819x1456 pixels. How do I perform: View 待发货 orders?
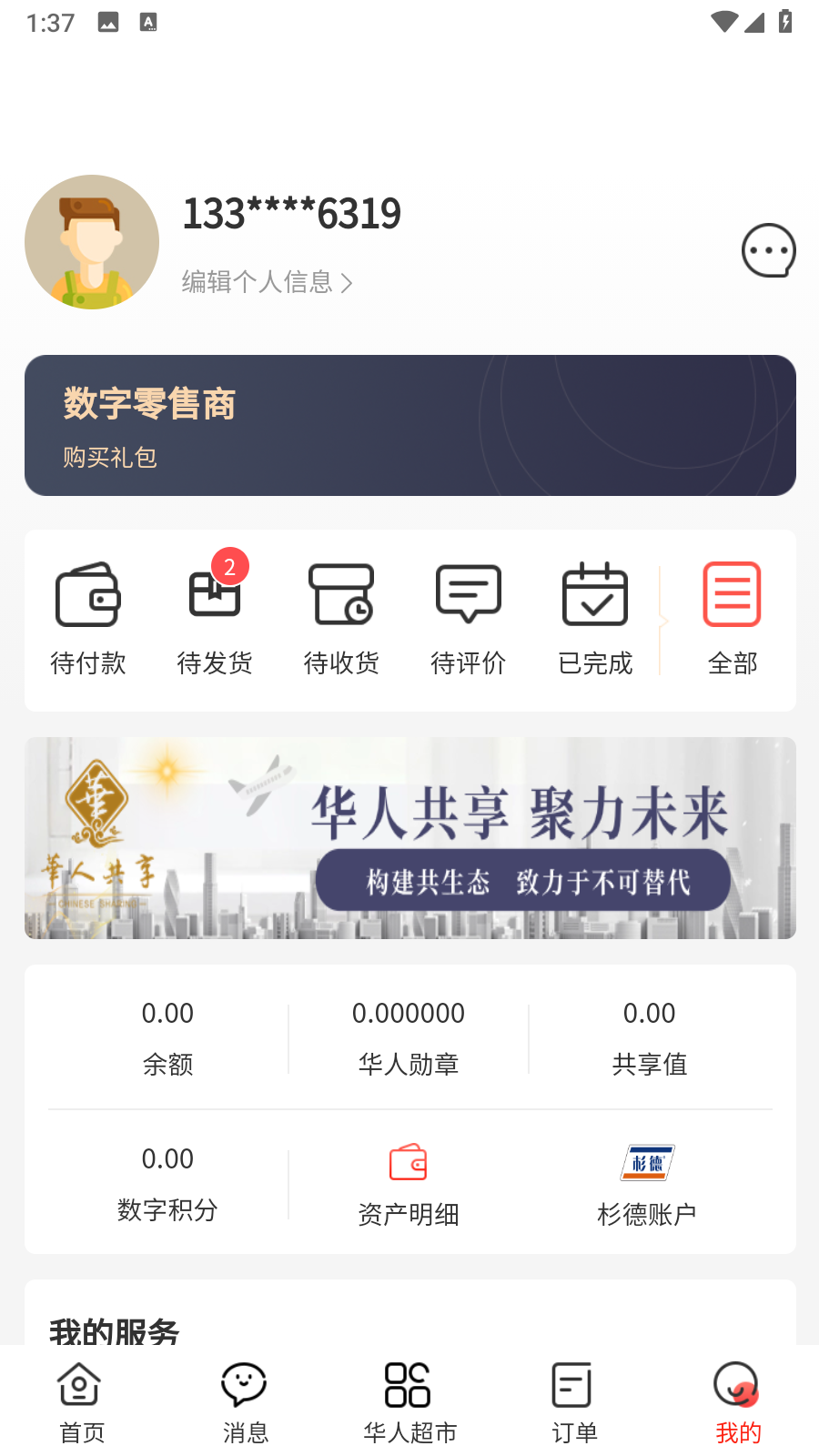215,619
